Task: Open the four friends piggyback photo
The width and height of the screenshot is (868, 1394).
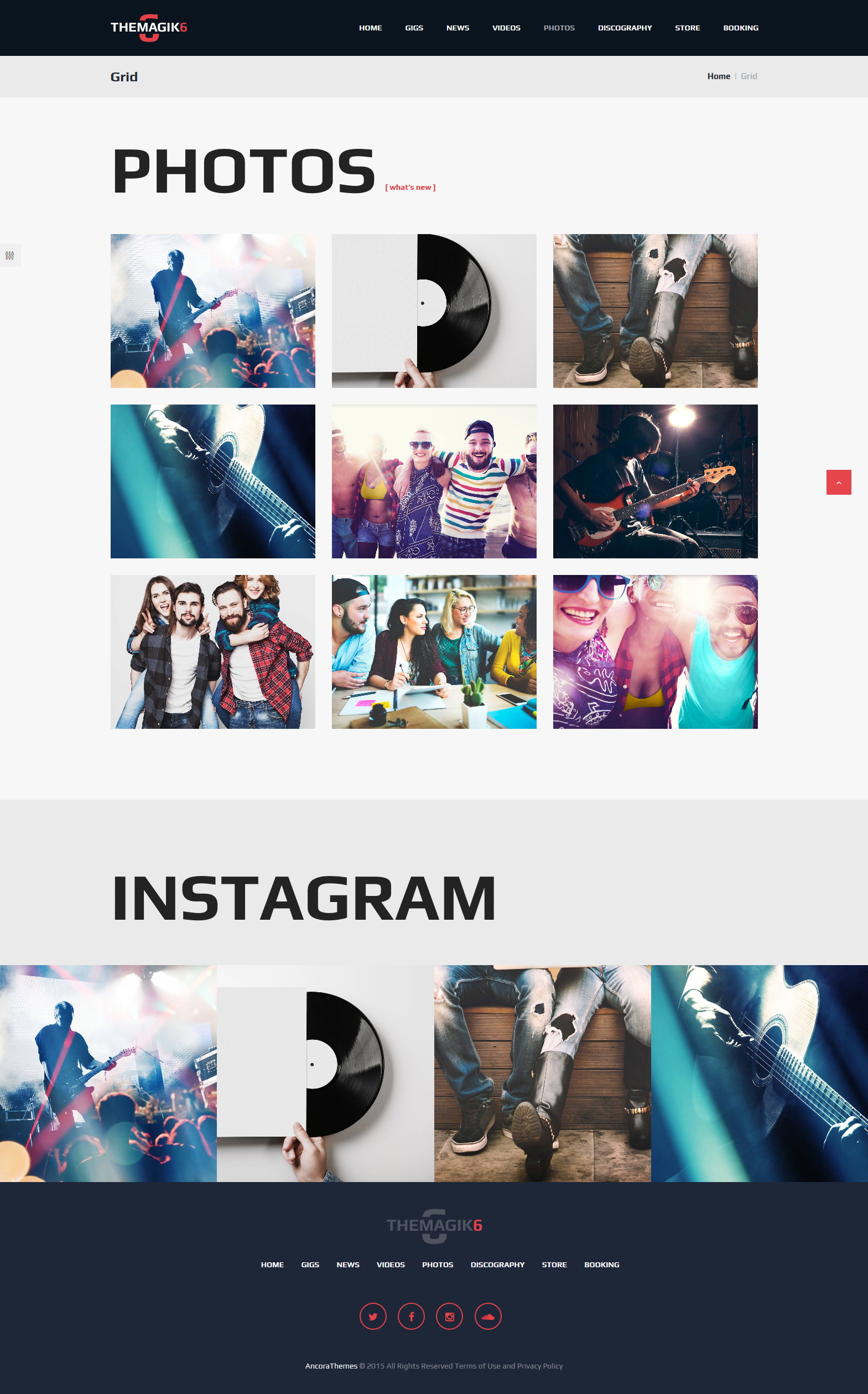Action: 212,652
